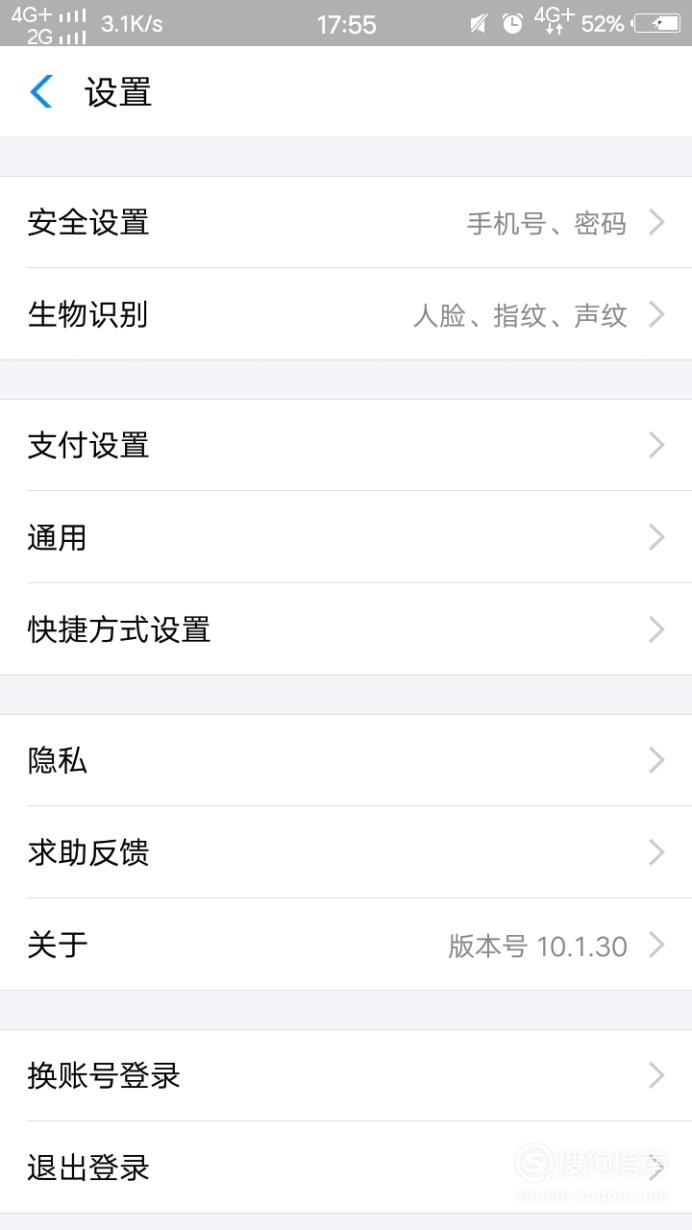The height and width of the screenshot is (1230, 692).
Task: Open 关于 with version 10.1.30
Action: pos(346,945)
